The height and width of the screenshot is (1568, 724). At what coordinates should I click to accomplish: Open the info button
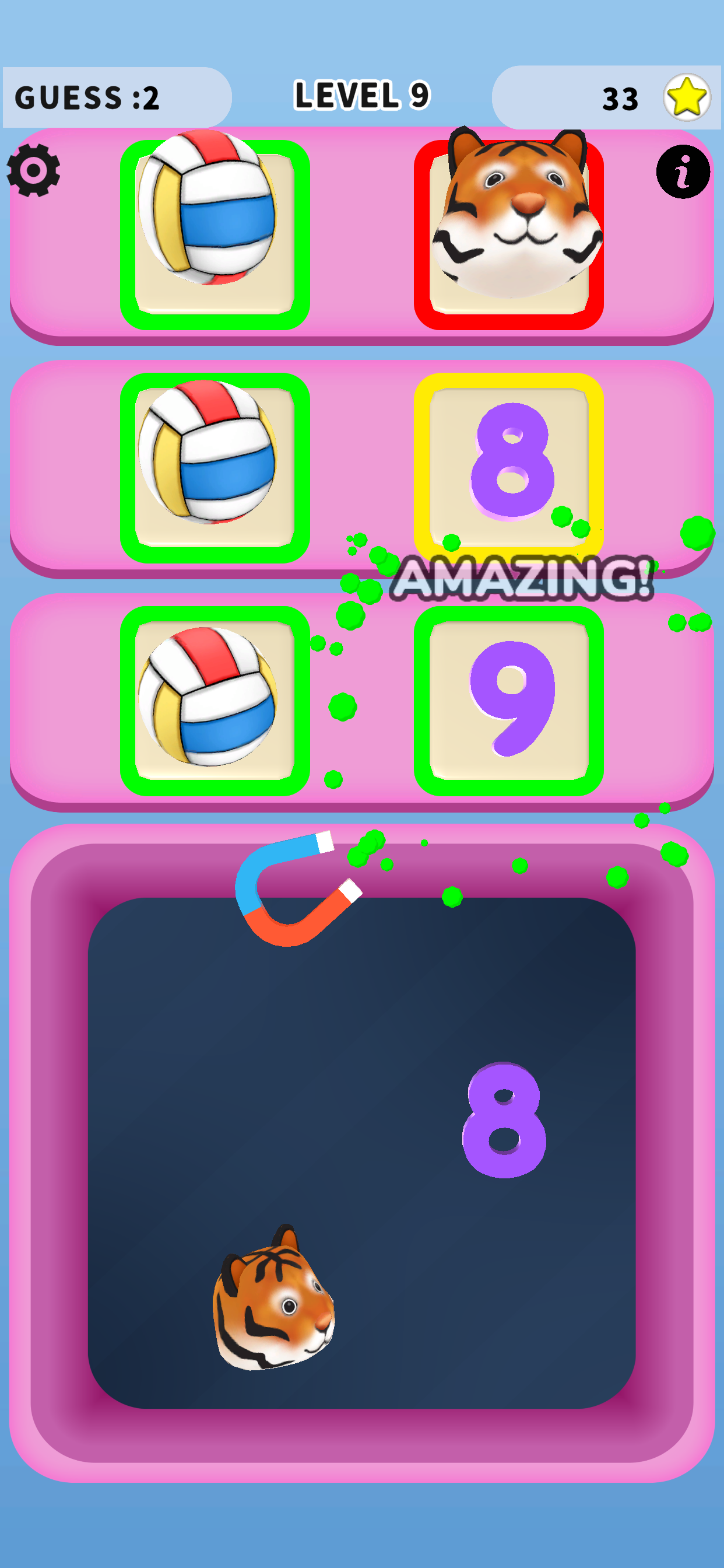point(683,171)
